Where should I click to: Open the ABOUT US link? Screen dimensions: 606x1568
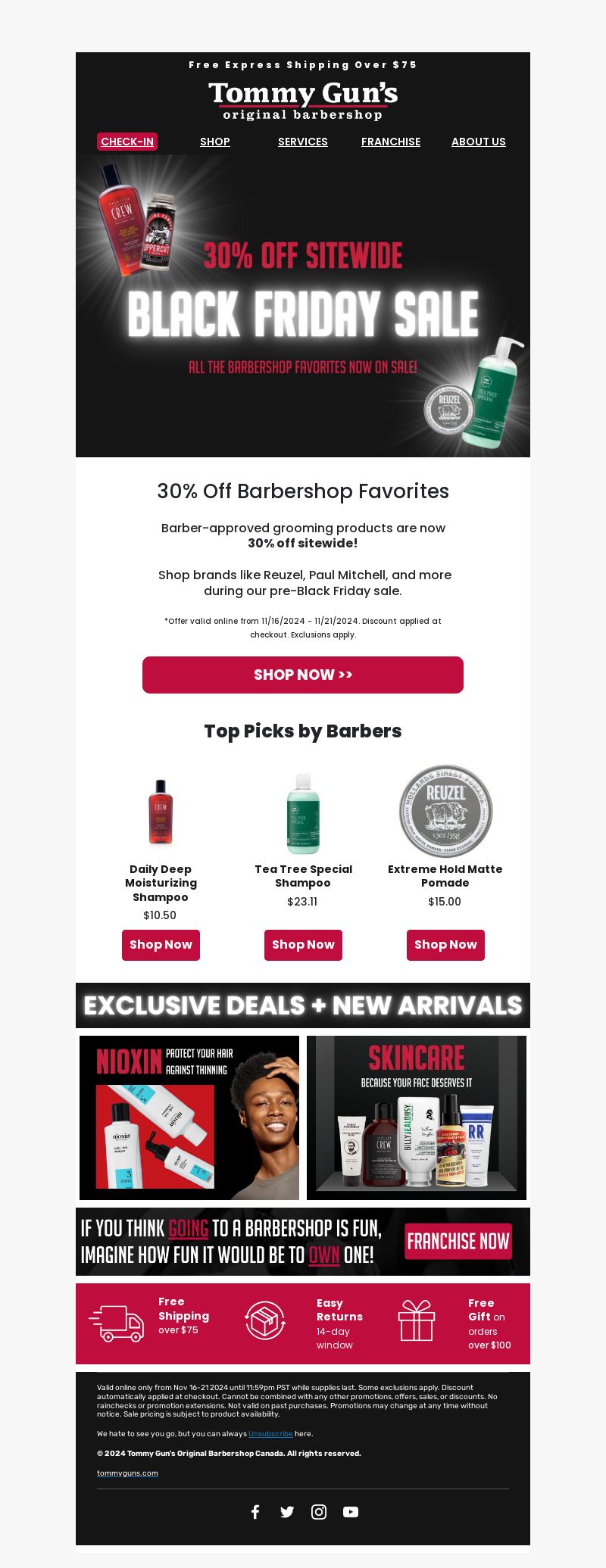click(479, 142)
